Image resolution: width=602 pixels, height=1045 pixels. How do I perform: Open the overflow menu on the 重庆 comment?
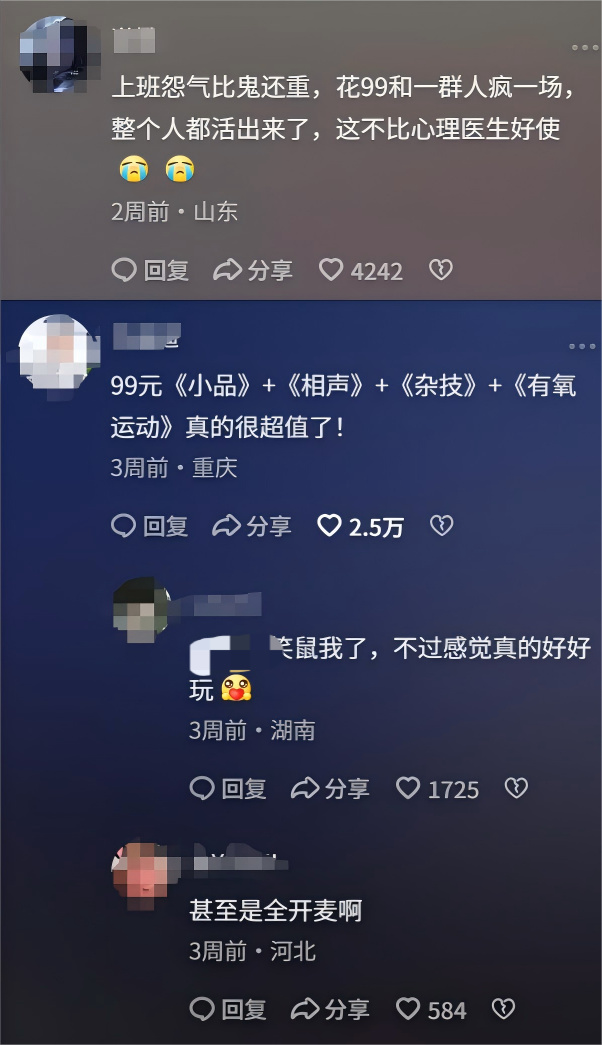point(582,346)
